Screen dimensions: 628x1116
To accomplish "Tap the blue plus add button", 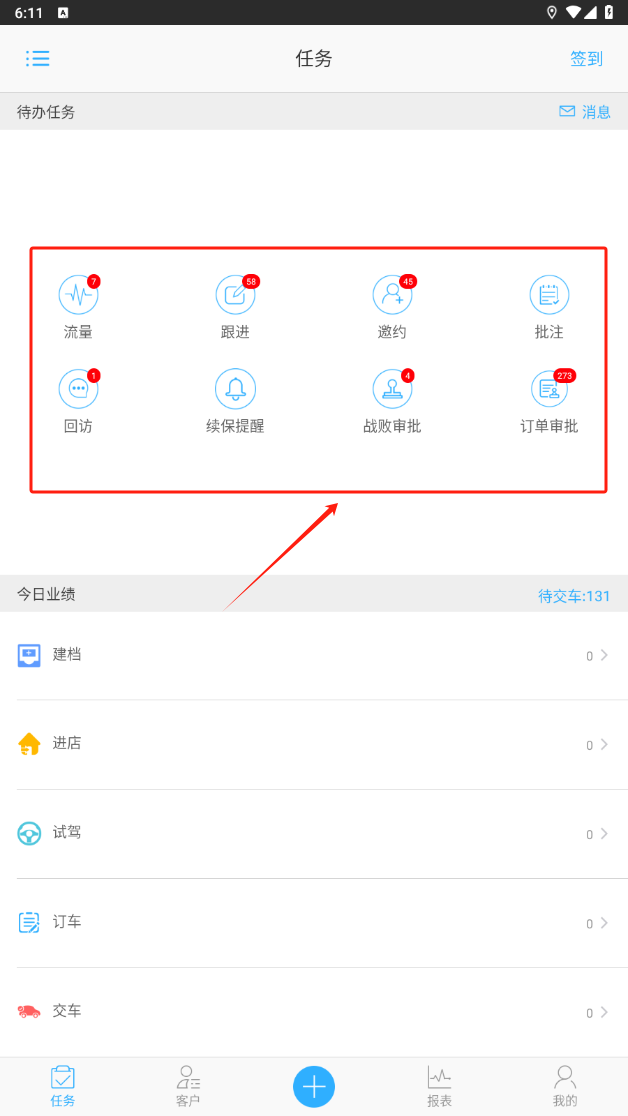I will [314, 1086].
